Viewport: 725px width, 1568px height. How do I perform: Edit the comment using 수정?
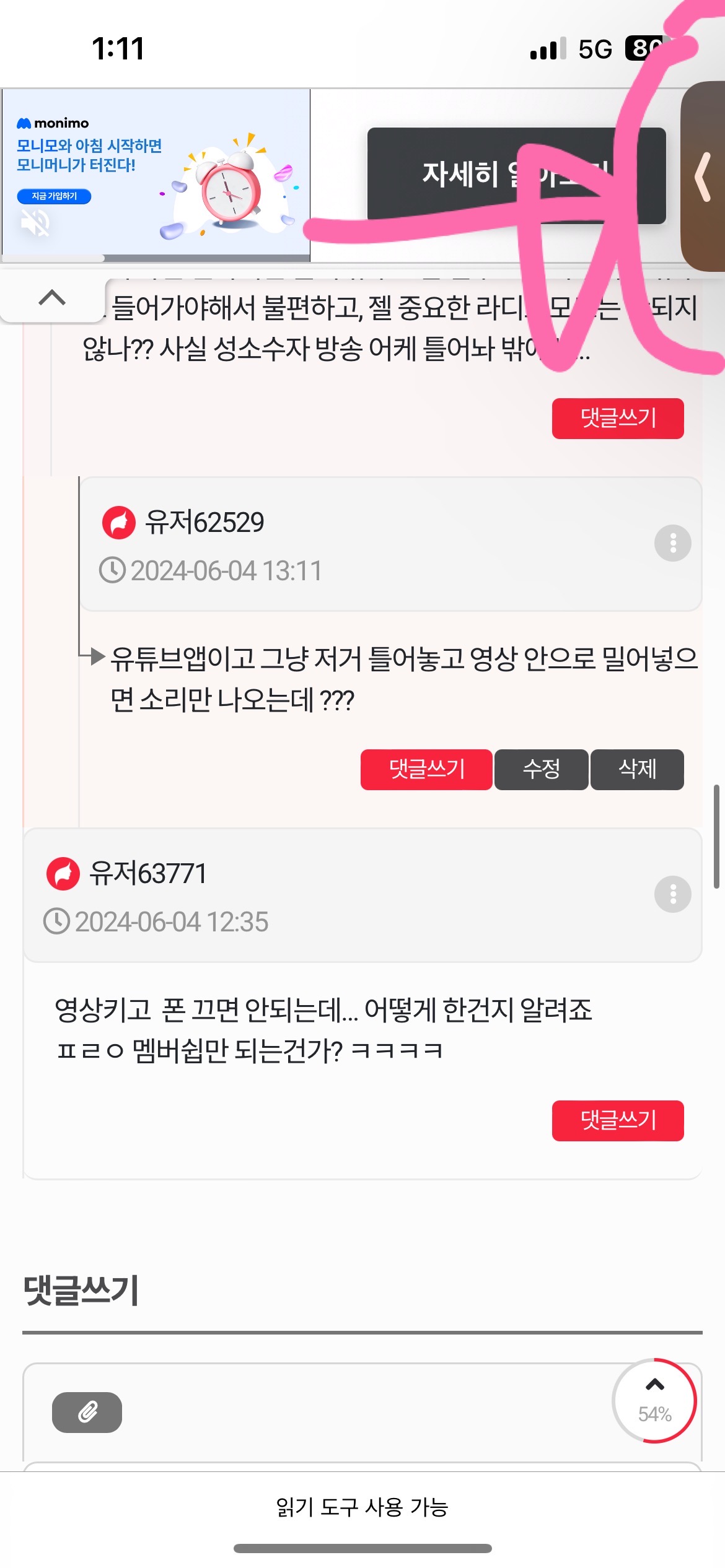tap(541, 769)
